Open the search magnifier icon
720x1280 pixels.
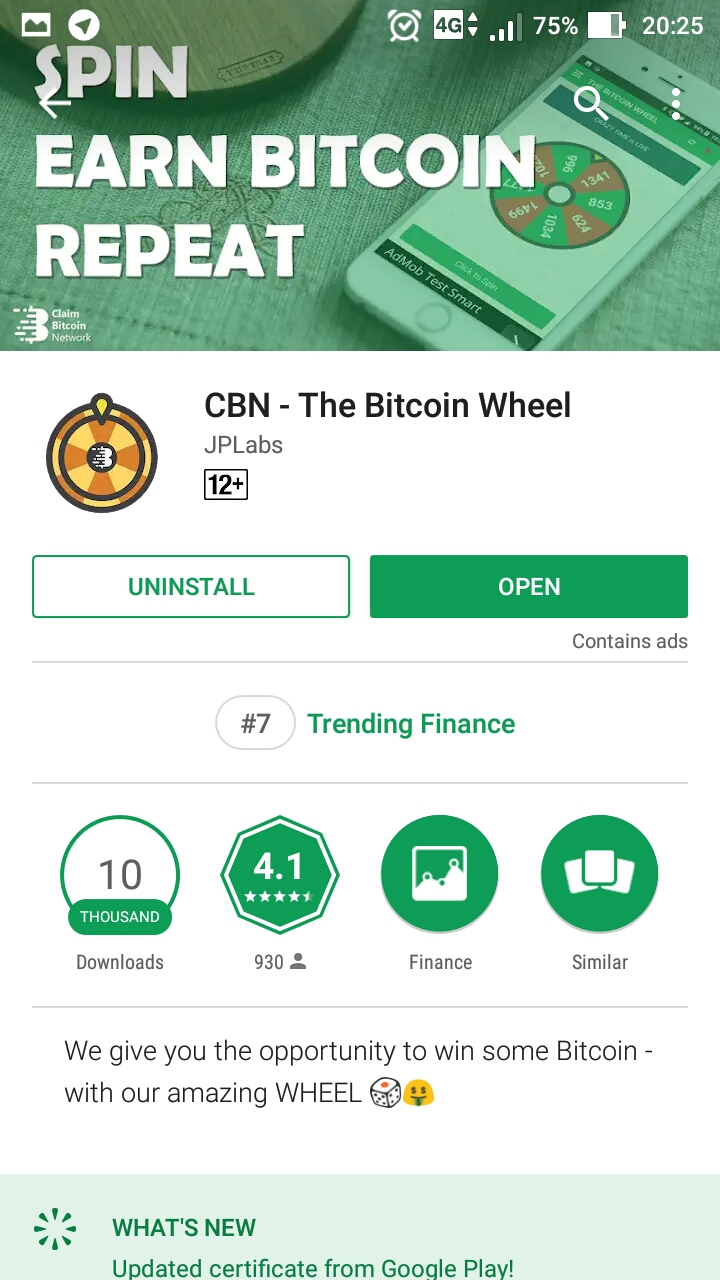point(590,102)
